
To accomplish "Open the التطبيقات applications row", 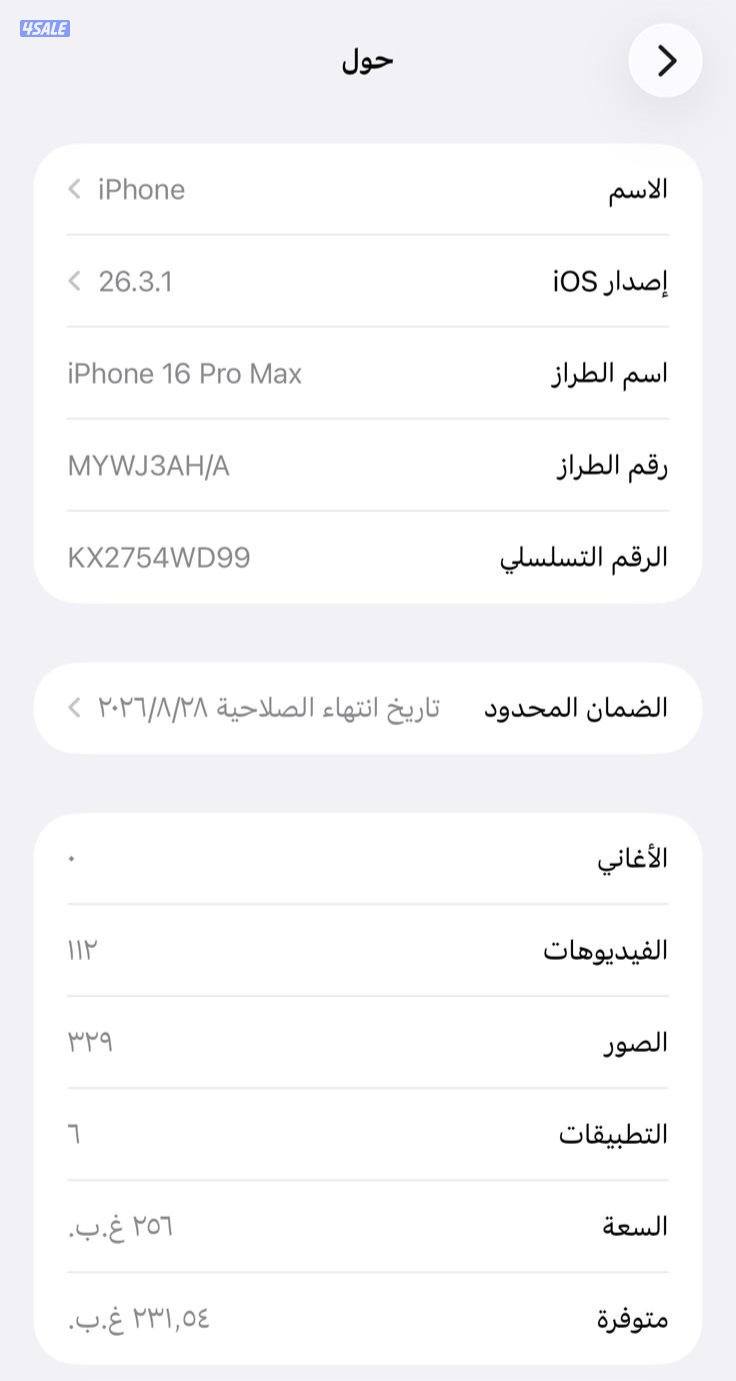I will pos(368,1134).
